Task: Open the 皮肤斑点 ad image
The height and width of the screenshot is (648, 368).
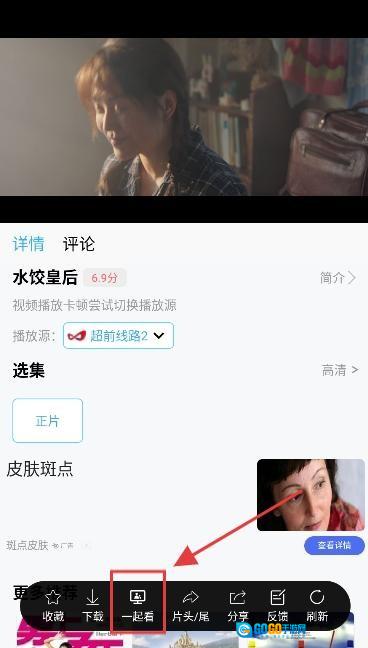Action: pos(311,495)
